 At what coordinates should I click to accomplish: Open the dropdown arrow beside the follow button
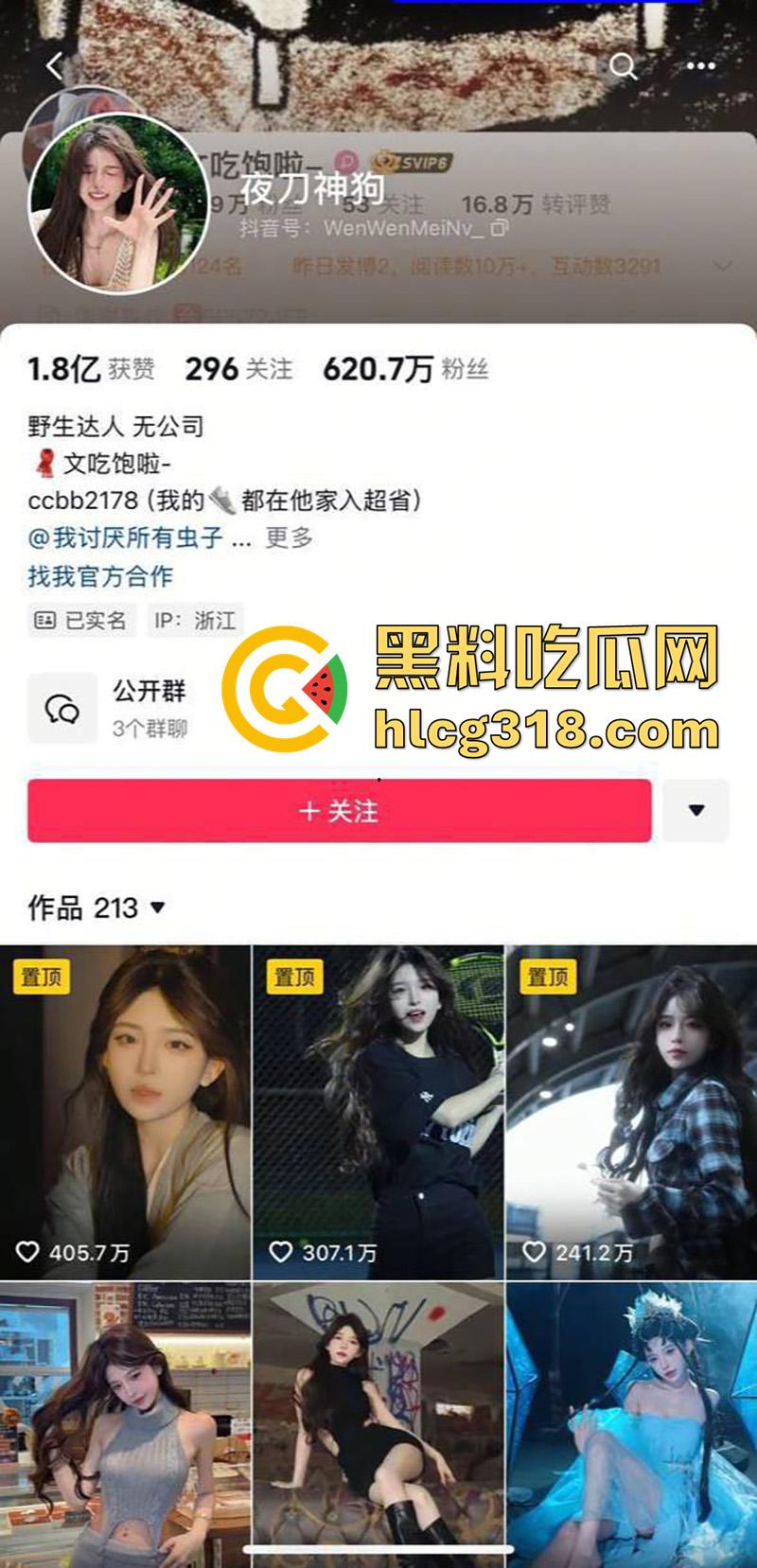697,810
